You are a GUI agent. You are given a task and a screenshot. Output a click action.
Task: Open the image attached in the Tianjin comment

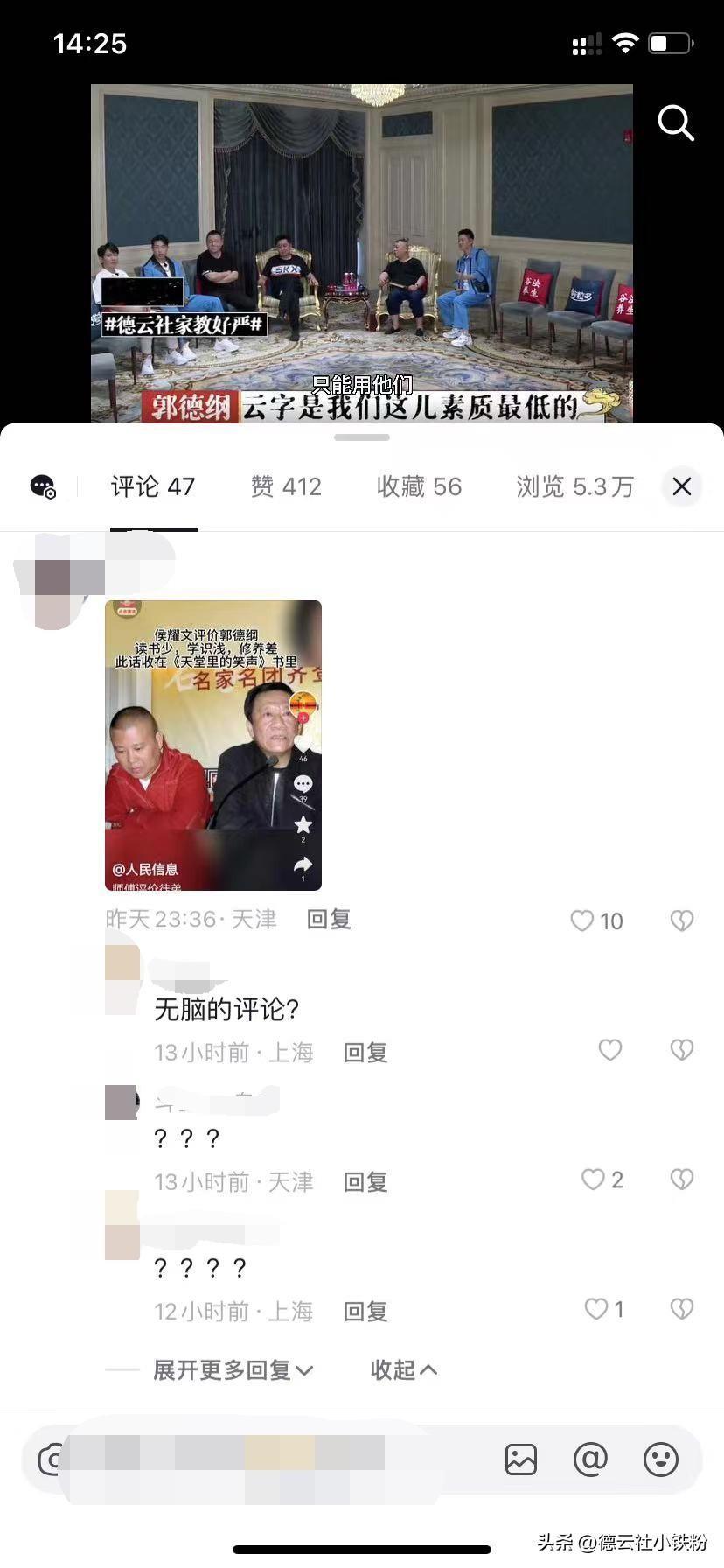(x=213, y=745)
